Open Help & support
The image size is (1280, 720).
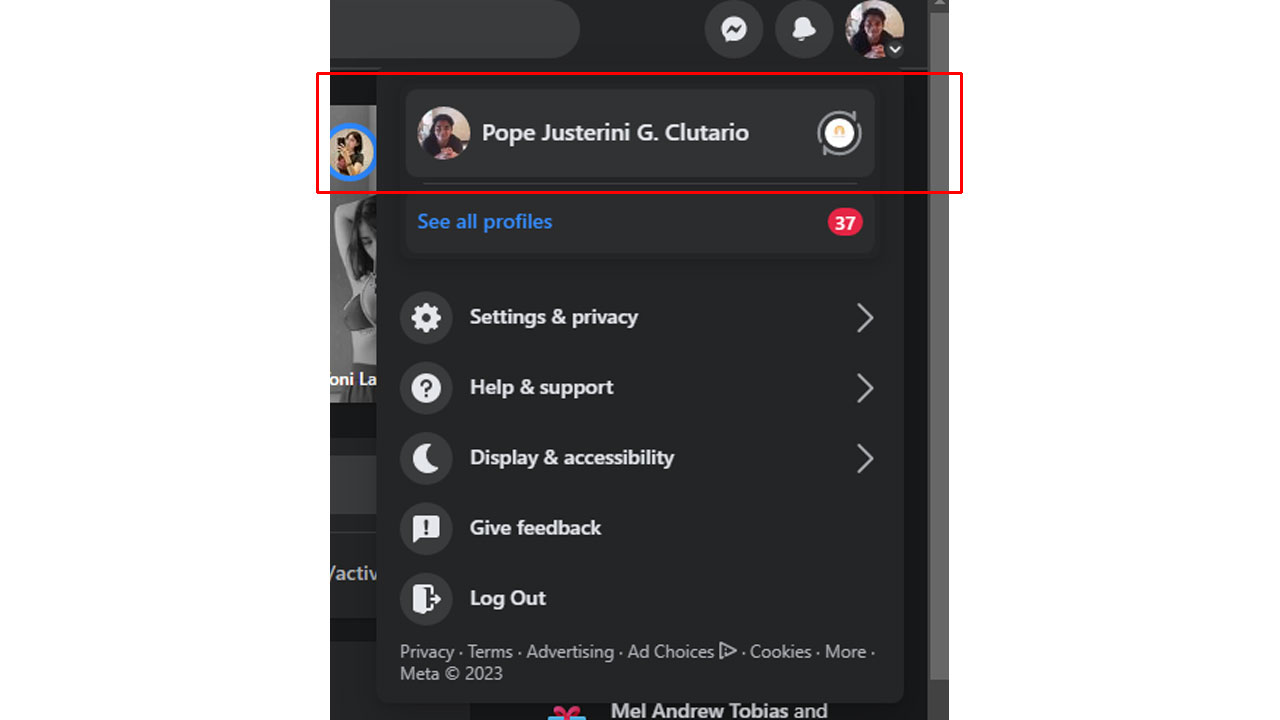click(541, 387)
